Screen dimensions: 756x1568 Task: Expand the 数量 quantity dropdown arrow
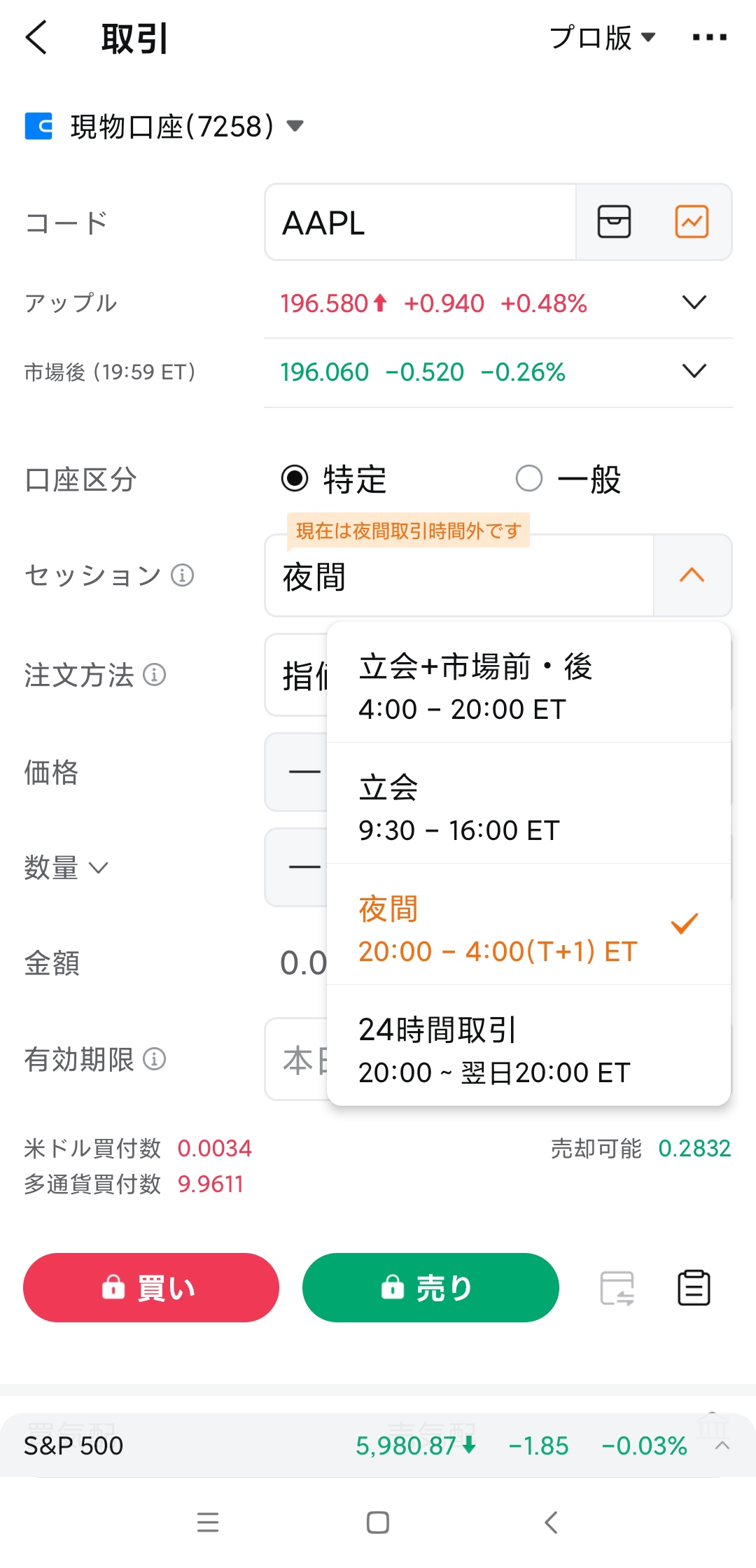pyautogui.click(x=98, y=868)
